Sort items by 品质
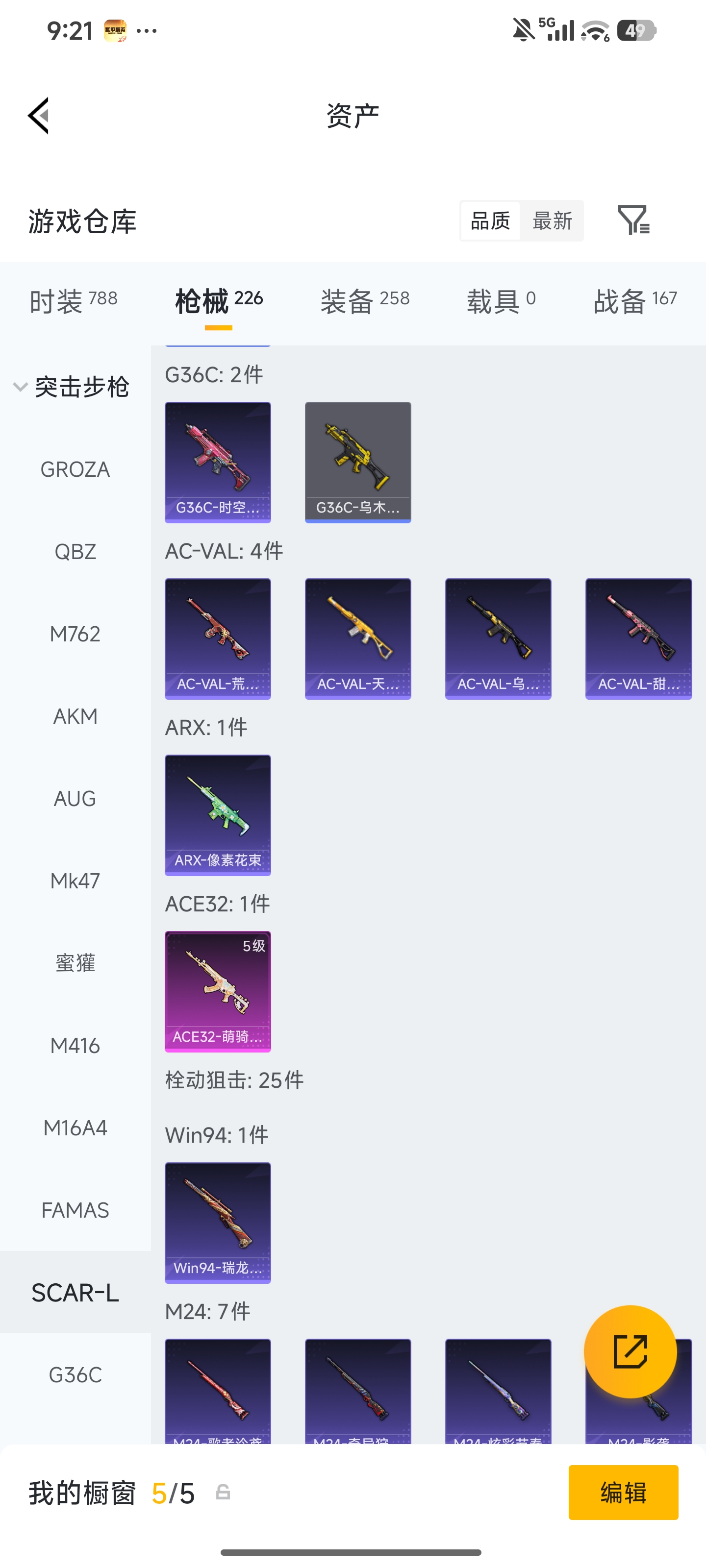706x1568 pixels. coord(490,220)
